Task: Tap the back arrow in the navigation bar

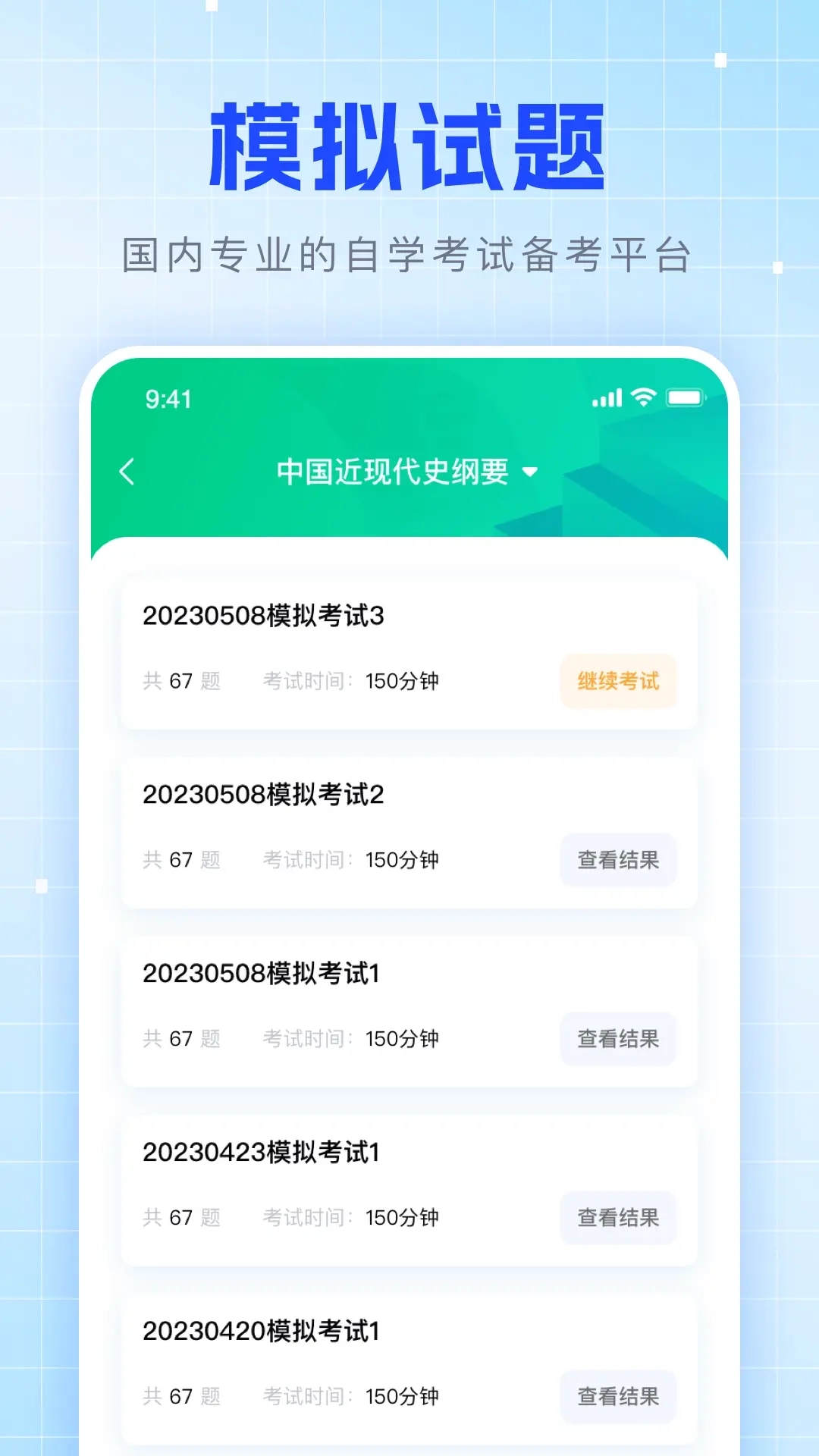Action: point(126,470)
